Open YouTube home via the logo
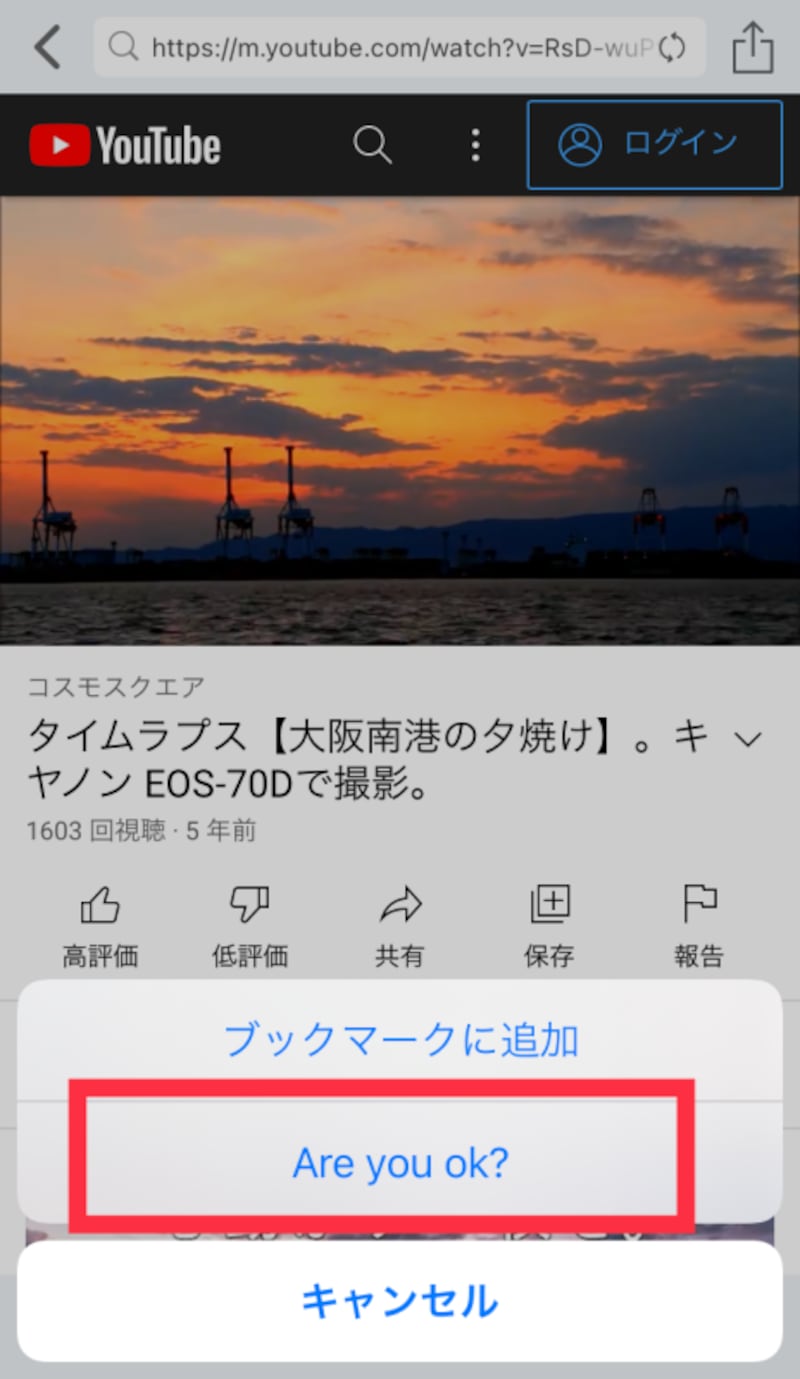This screenshot has width=800, height=1379. point(125,146)
